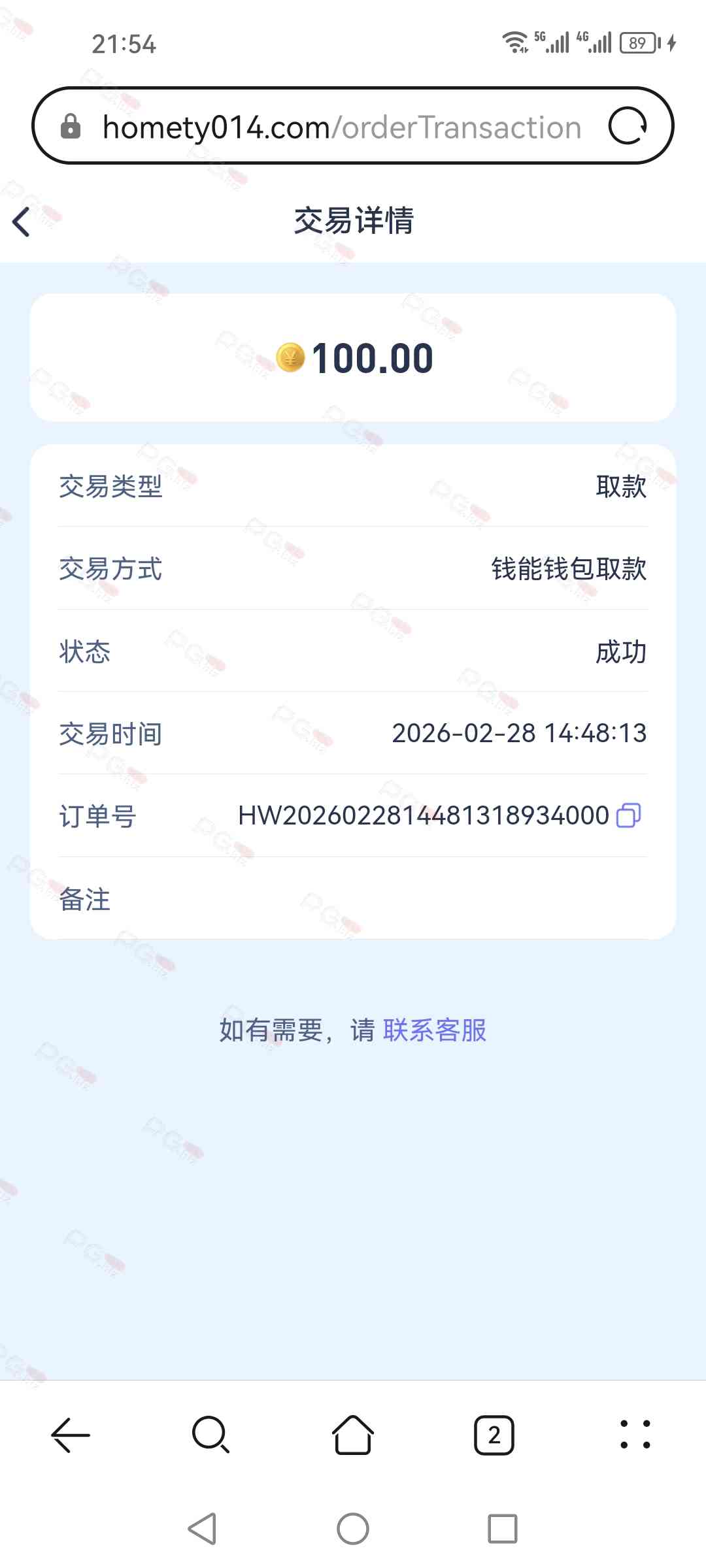Reload the page in the browser

(628, 126)
